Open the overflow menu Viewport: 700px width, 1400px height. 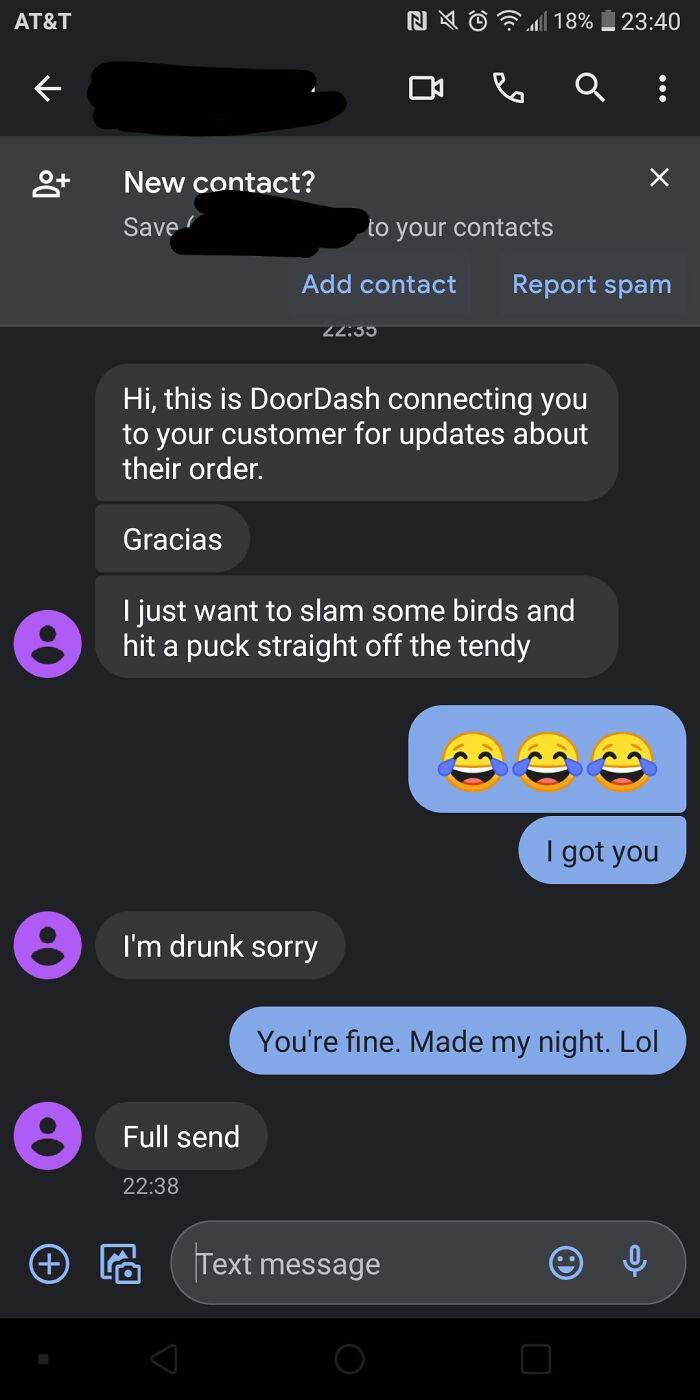pyautogui.click(x=662, y=89)
